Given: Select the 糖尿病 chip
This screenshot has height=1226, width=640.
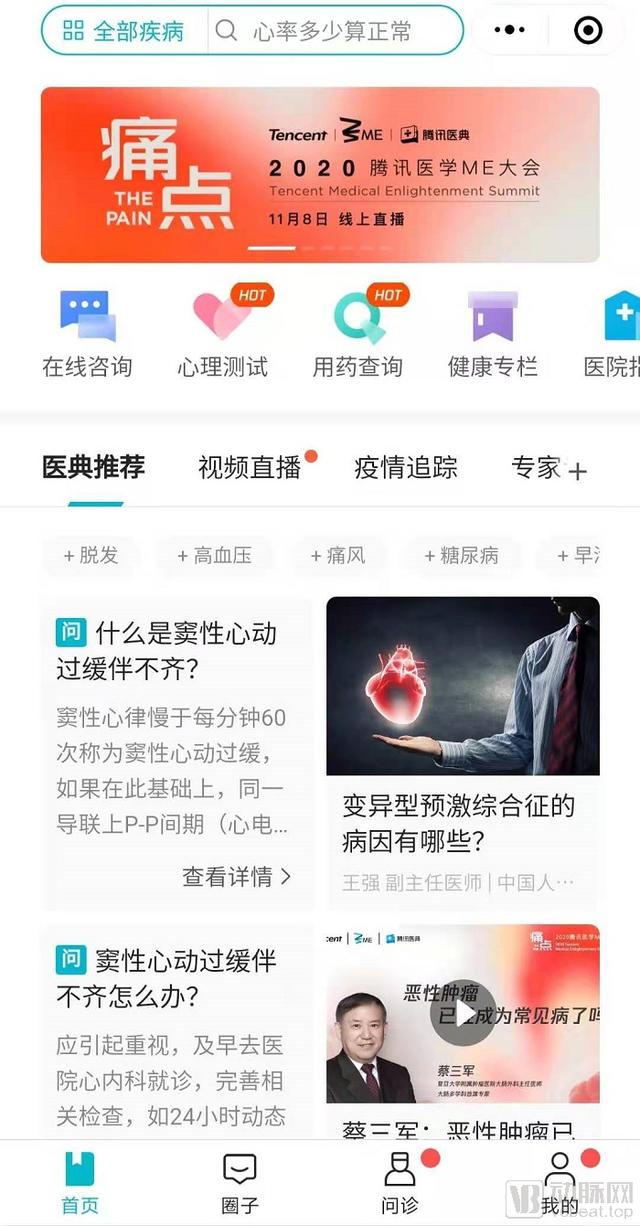Looking at the screenshot, I should point(461,555).
